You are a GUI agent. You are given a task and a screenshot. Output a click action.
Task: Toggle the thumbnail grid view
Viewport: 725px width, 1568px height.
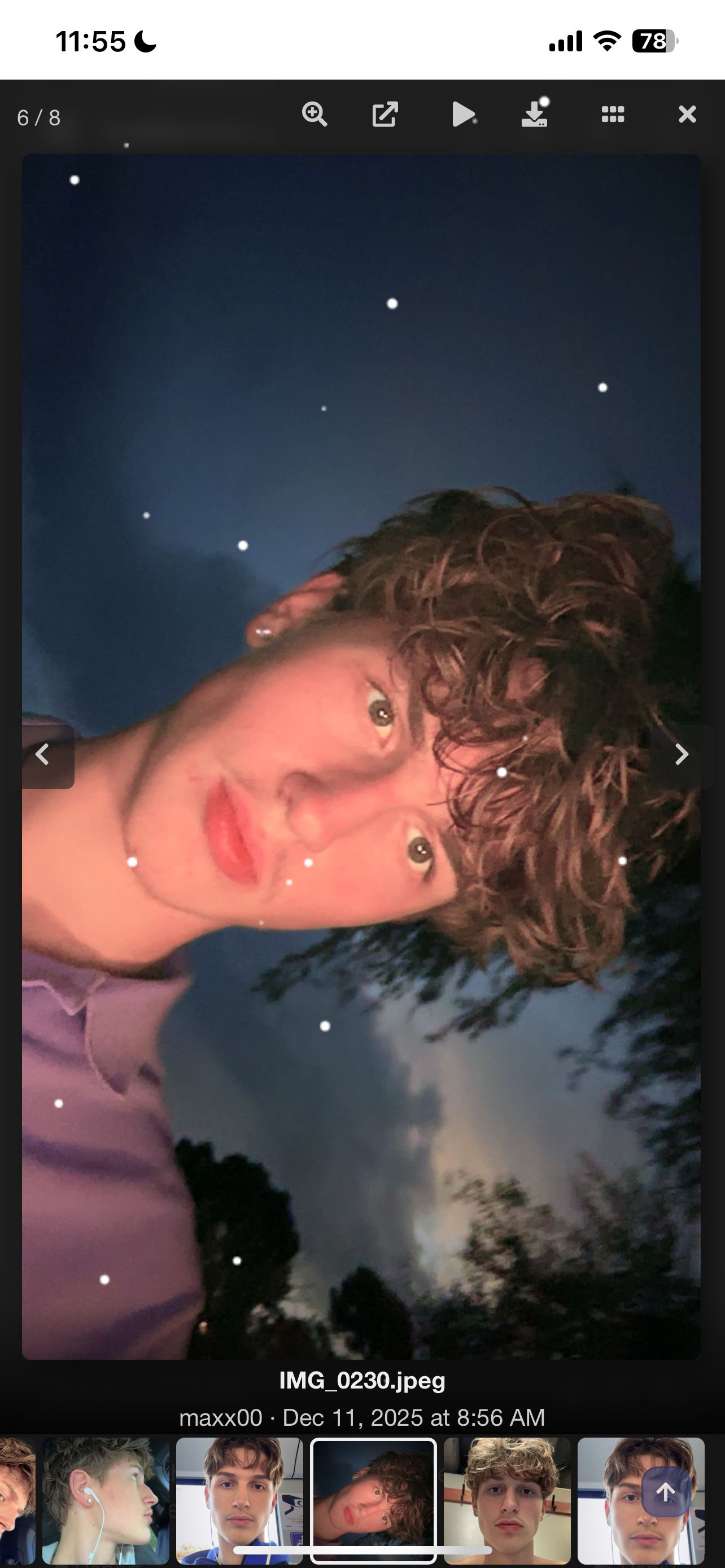point(613,115)
